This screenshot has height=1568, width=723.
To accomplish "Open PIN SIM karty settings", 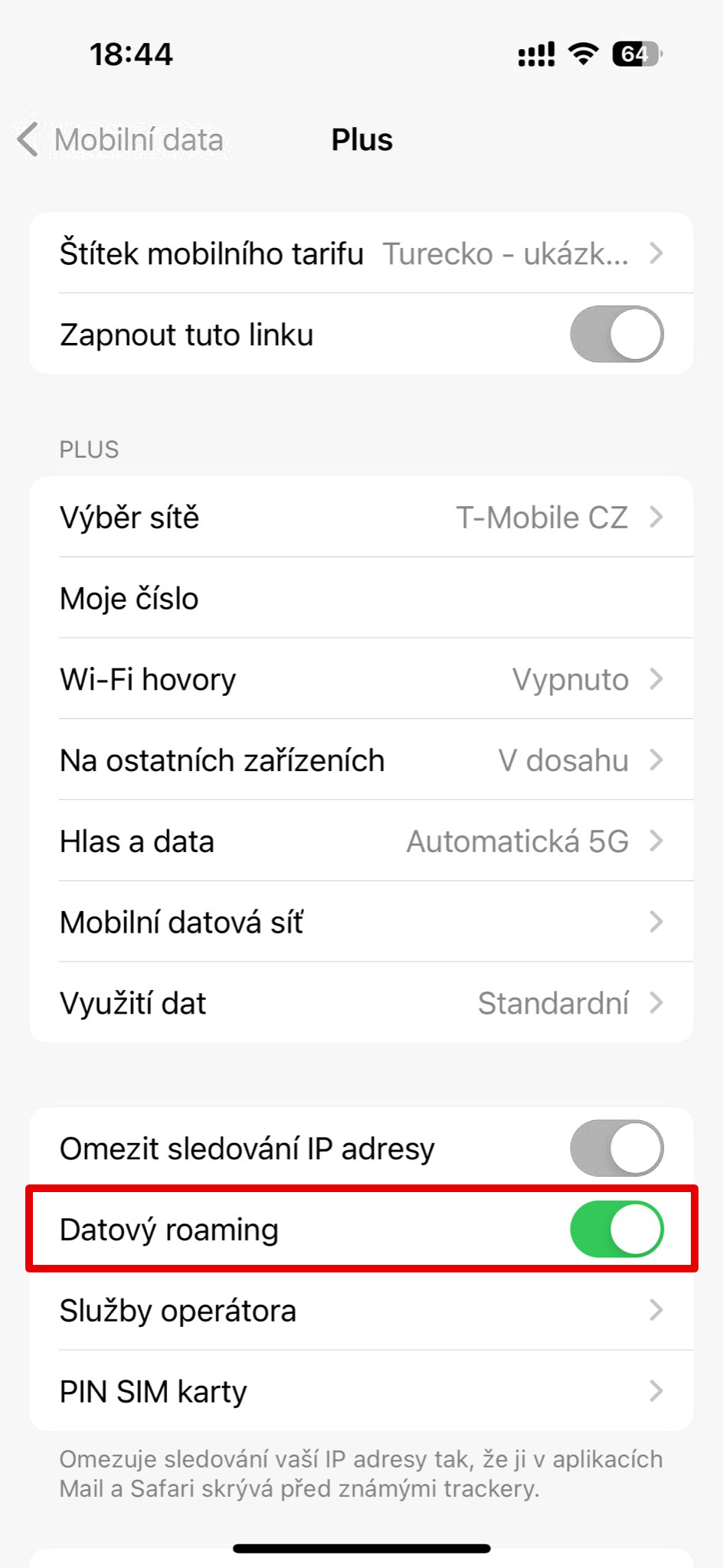I will [x=361, y=1392].
